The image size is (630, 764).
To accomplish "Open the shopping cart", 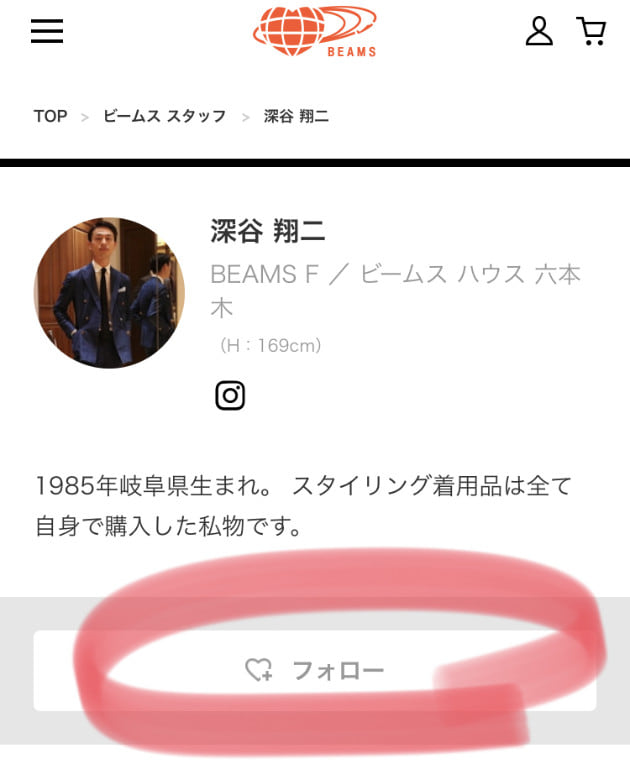I will (592, 32).
